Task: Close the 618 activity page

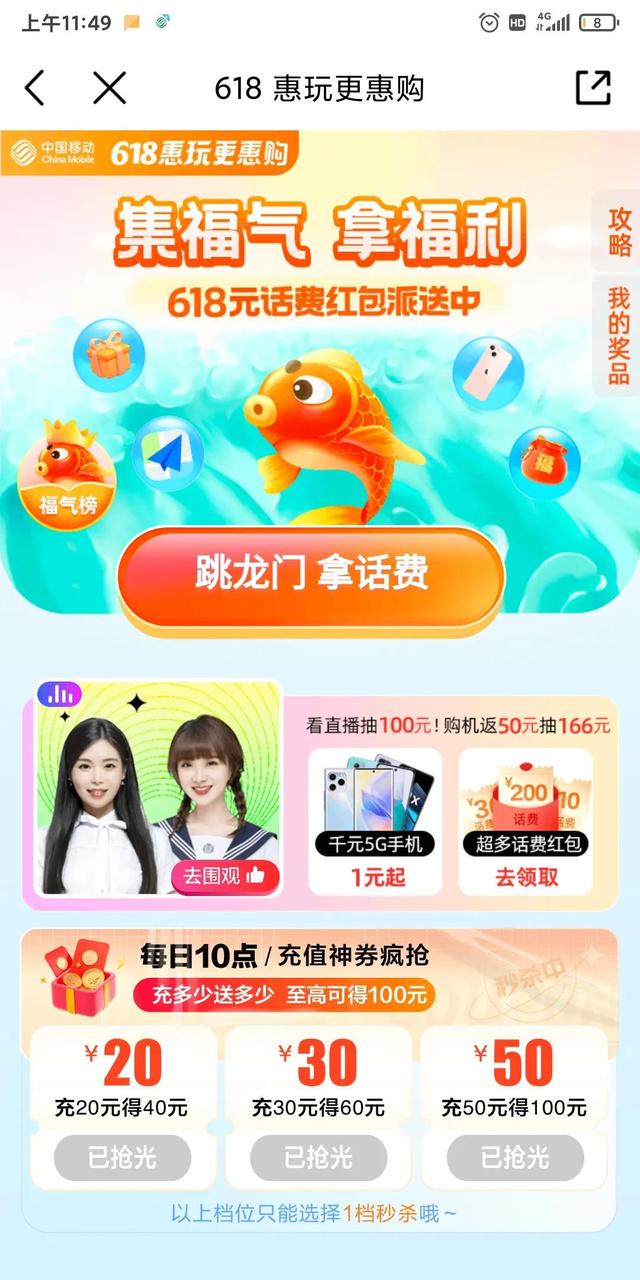Action: coord(109,88)
